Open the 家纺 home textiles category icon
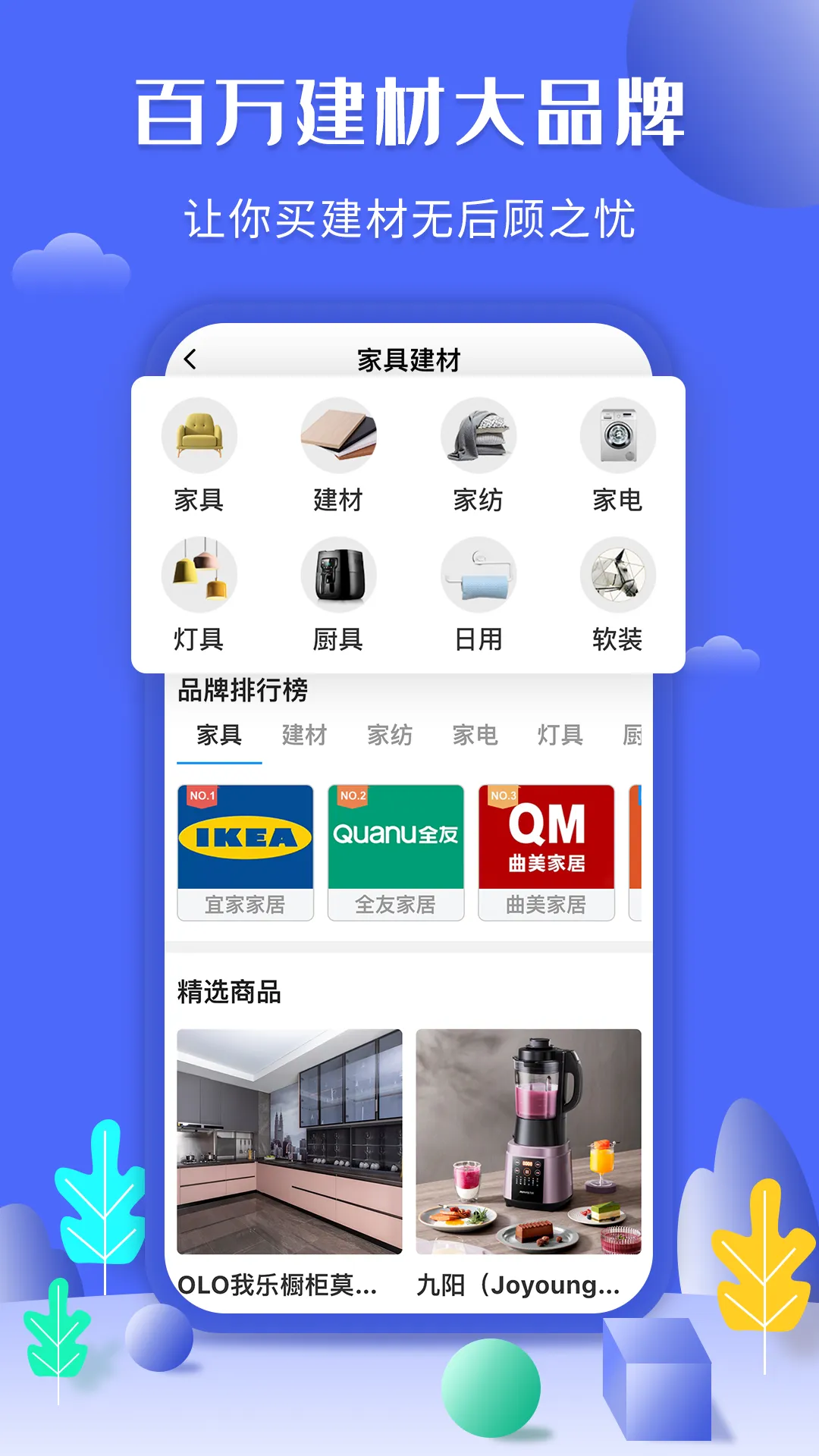Image resolution: width=819 pixels, height=1456 pixels. [x=479, y=436]
